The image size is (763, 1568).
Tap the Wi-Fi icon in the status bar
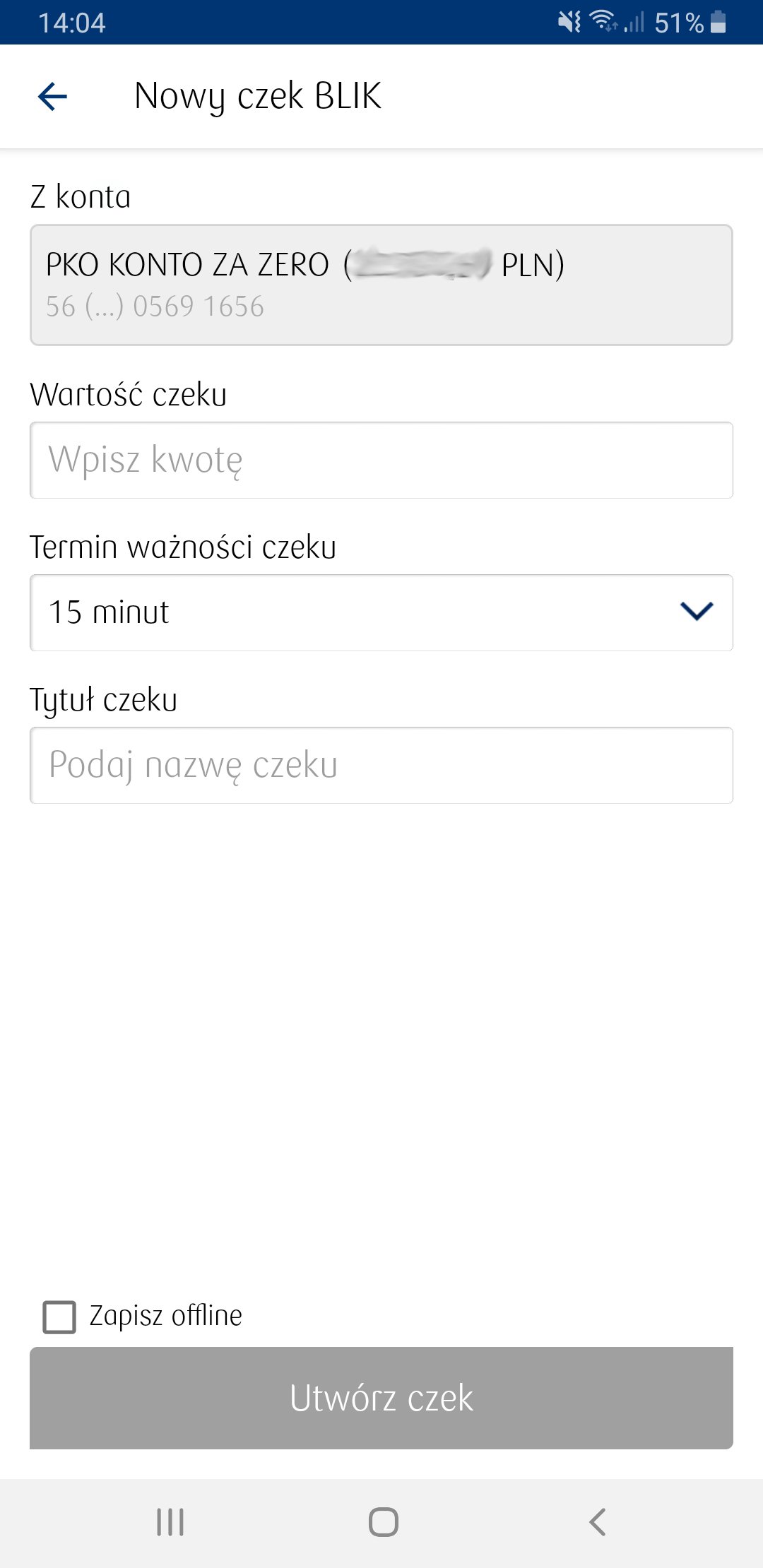point(604,23)
